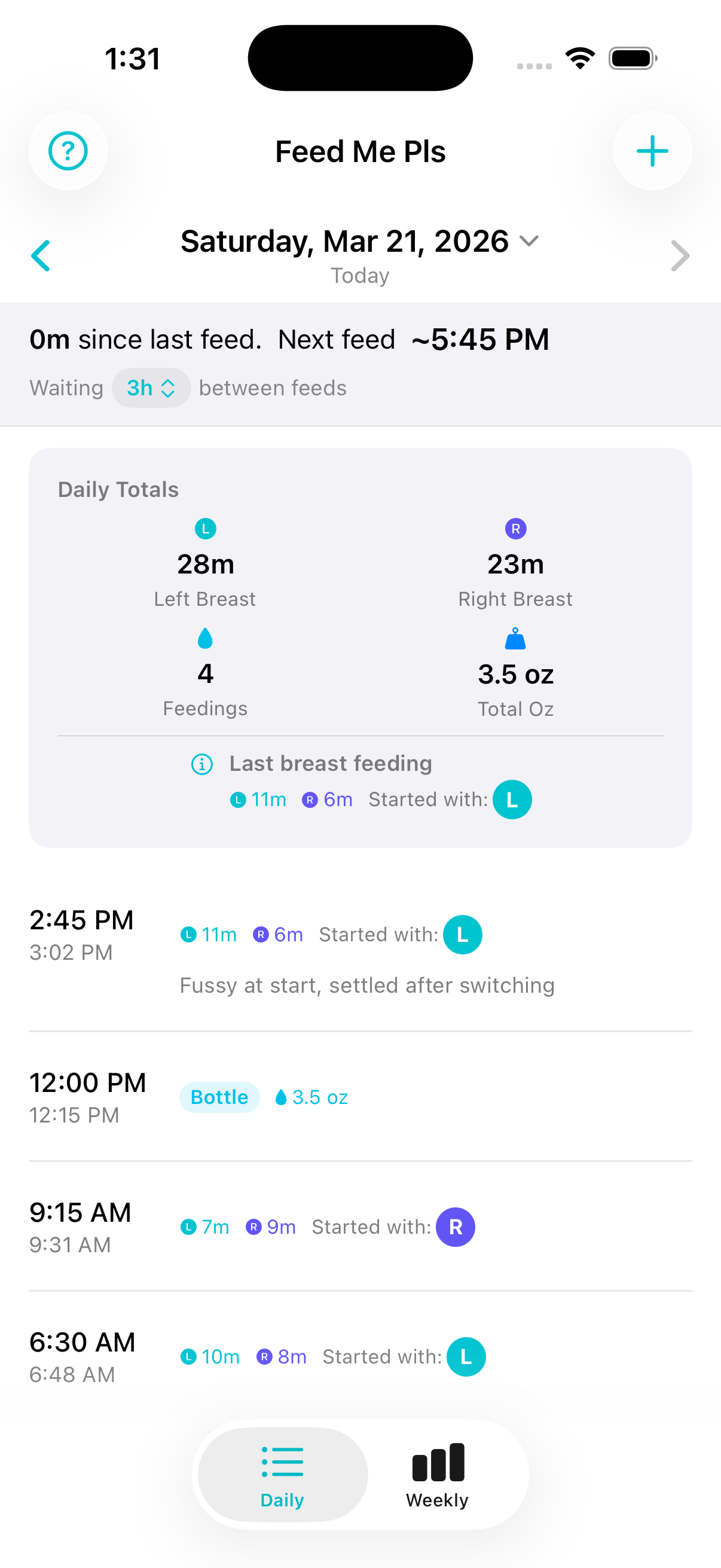
Task: Toggle the starting breast for the 9:15 AM feed
Action: (454, 1227)
